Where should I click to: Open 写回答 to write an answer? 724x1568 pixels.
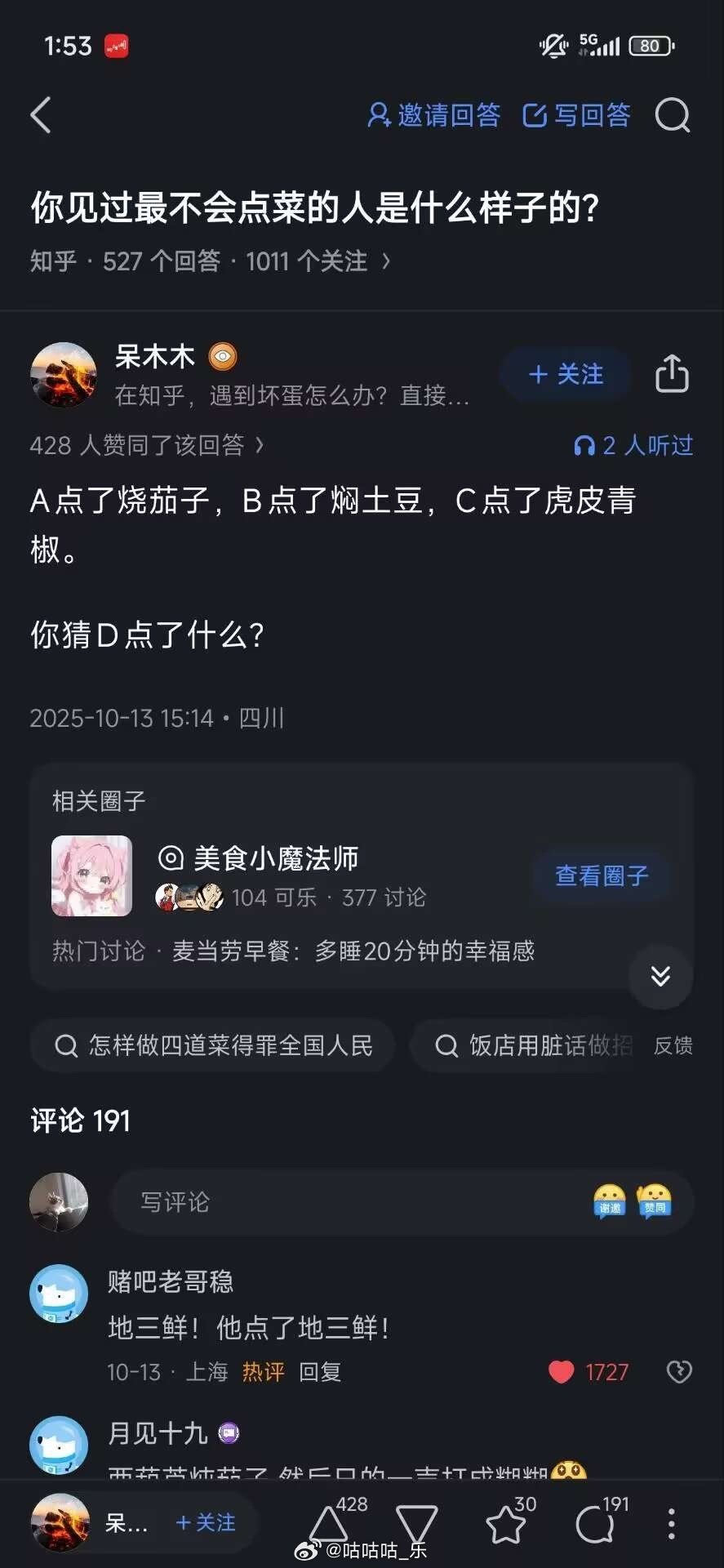575,115
